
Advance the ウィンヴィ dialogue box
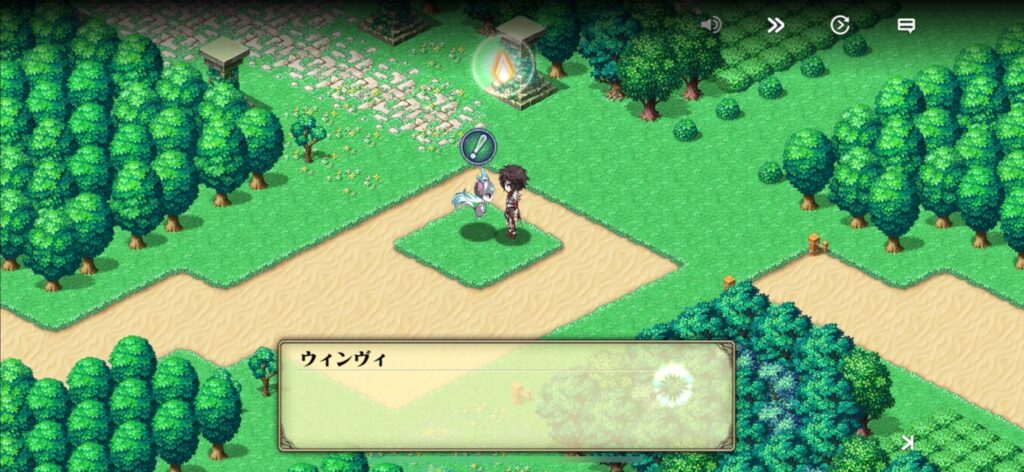(506, 395)
